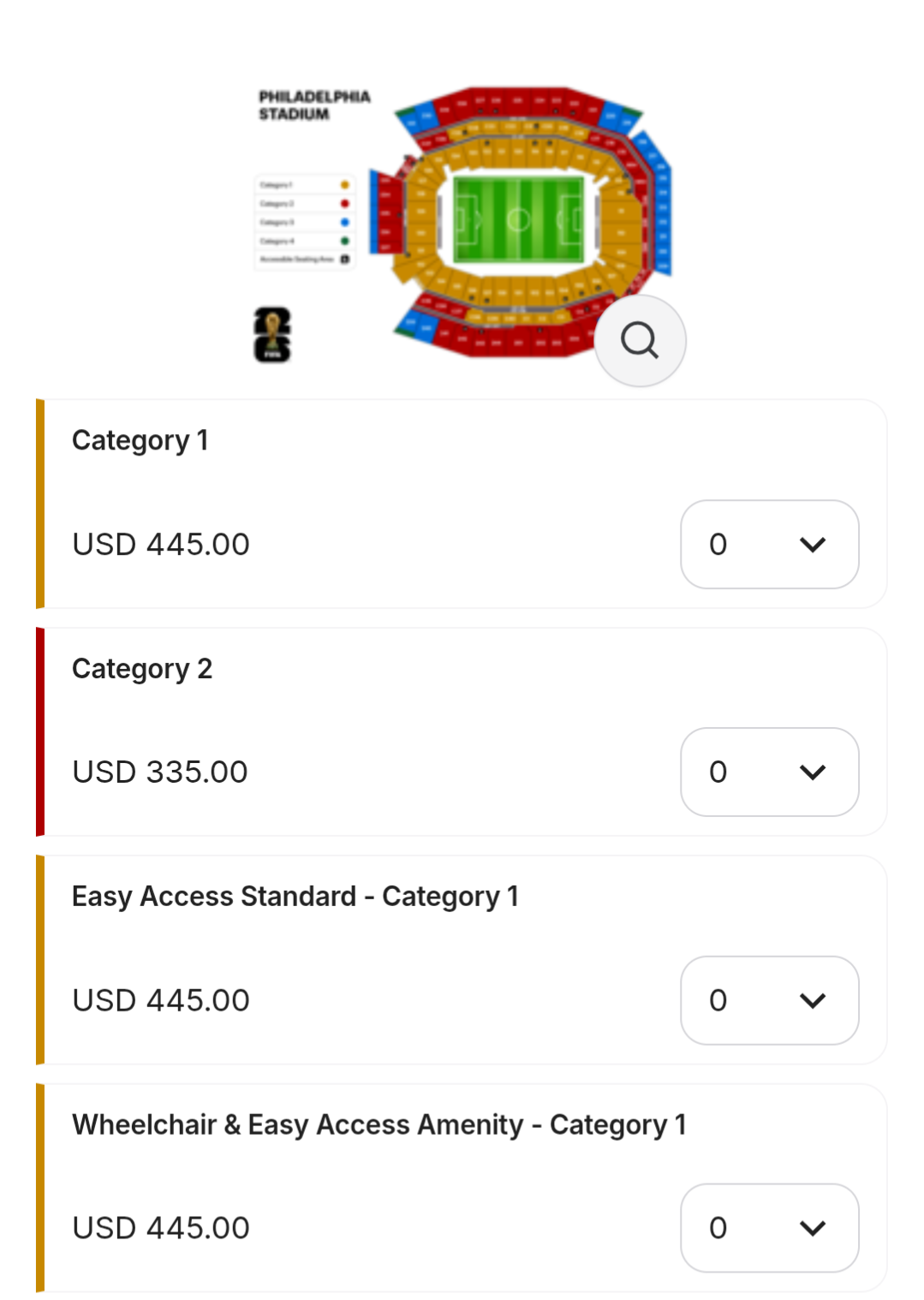Open the Easy Access Standard quantity dropdown
This screenshot has height=1300, width=924.
[x=768, y=1000]
